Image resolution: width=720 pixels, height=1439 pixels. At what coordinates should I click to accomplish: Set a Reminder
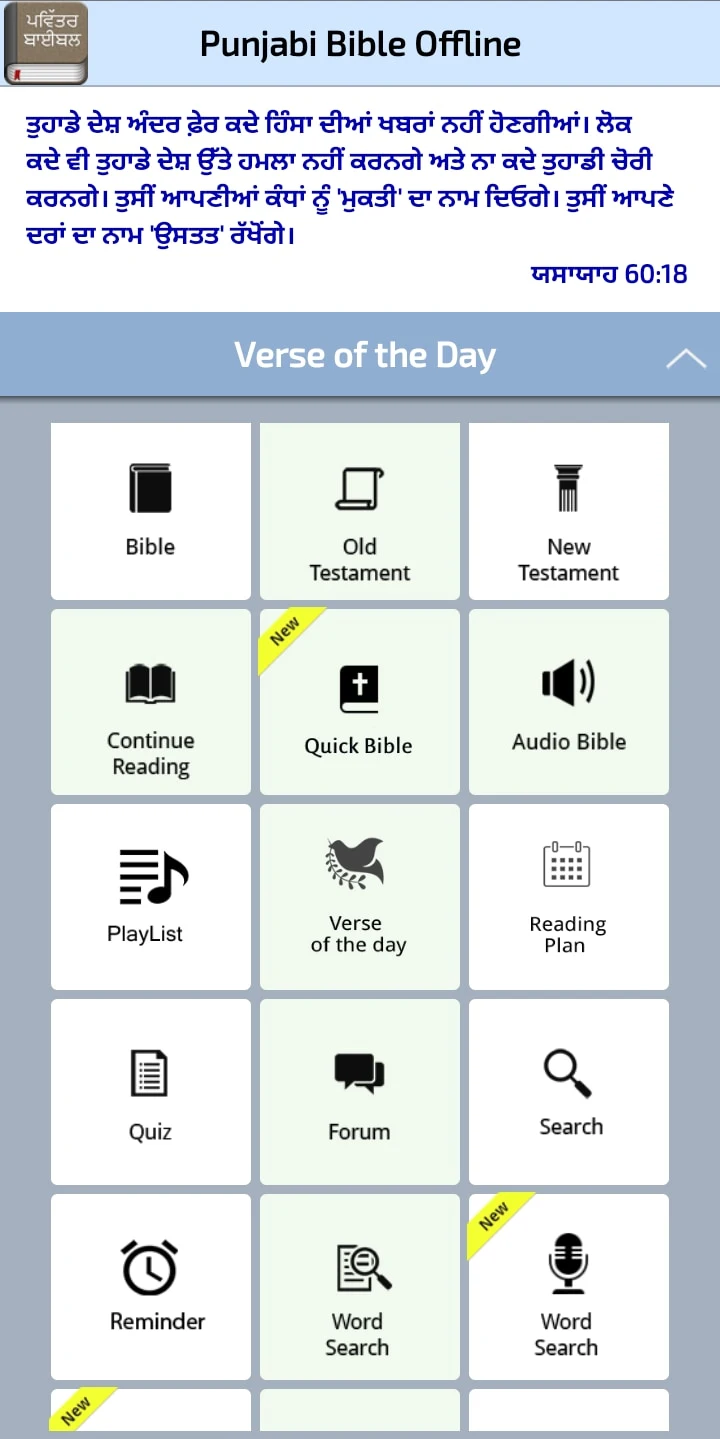pos(150,1287)
